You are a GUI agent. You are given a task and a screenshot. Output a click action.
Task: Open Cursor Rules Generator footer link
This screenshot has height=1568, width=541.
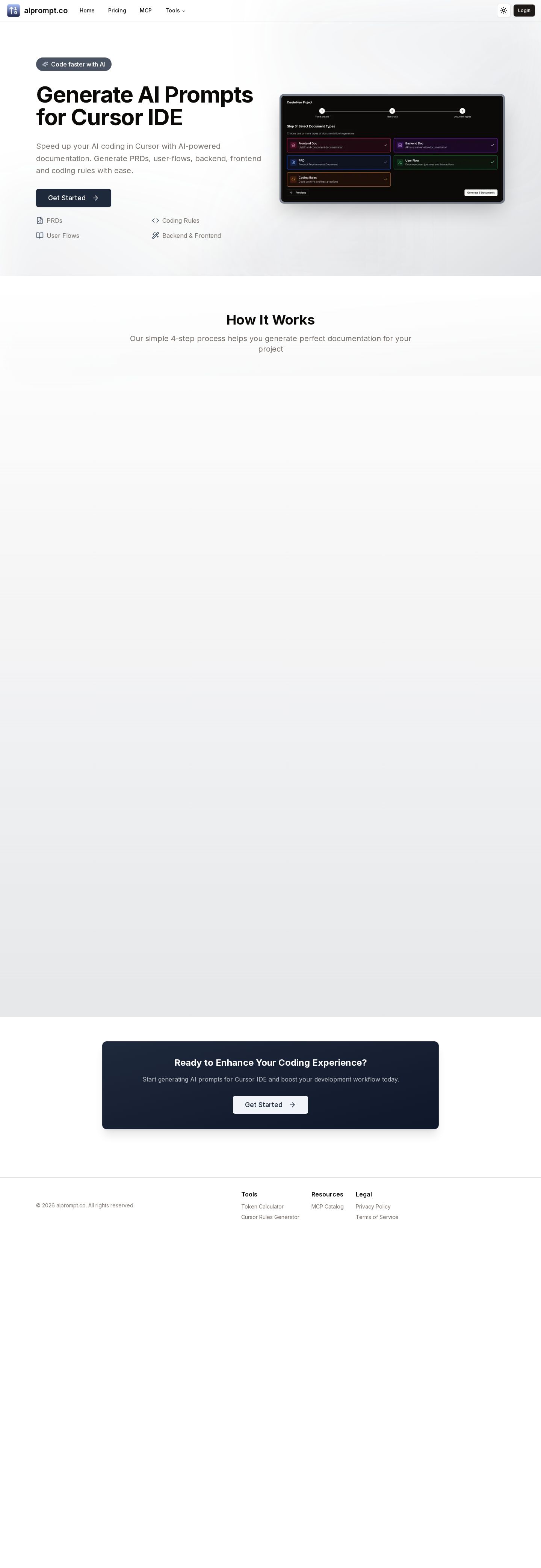270,1218
